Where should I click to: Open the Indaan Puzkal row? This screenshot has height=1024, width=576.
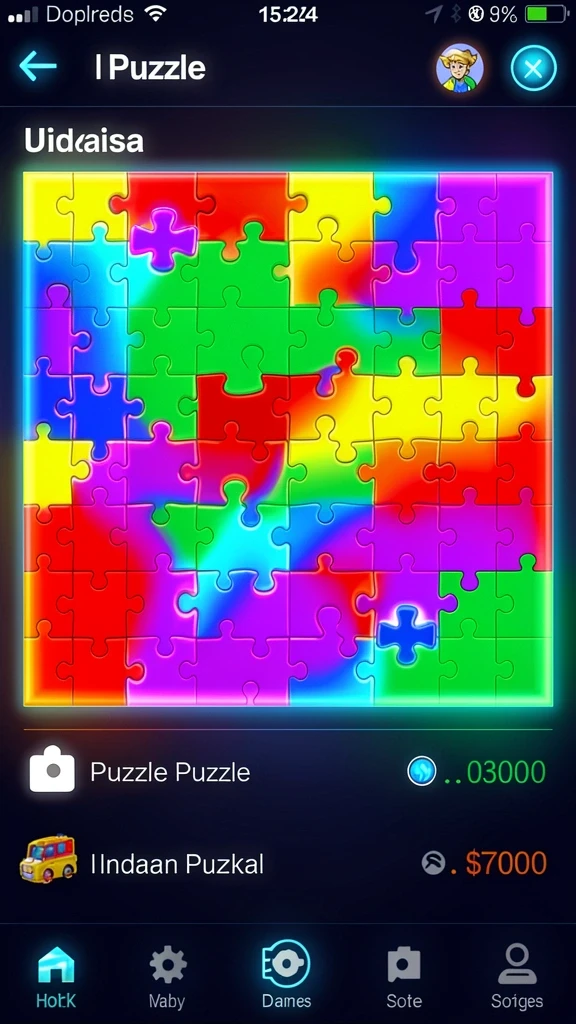288,863
